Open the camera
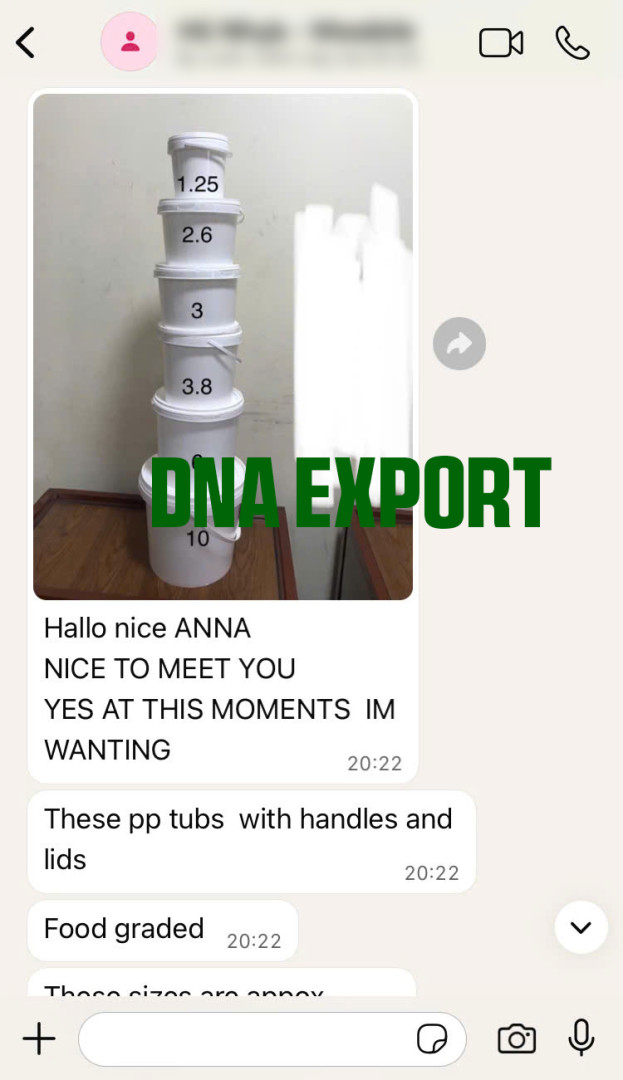Viewport: 623px width, 1080px height. coord(516,1039)
